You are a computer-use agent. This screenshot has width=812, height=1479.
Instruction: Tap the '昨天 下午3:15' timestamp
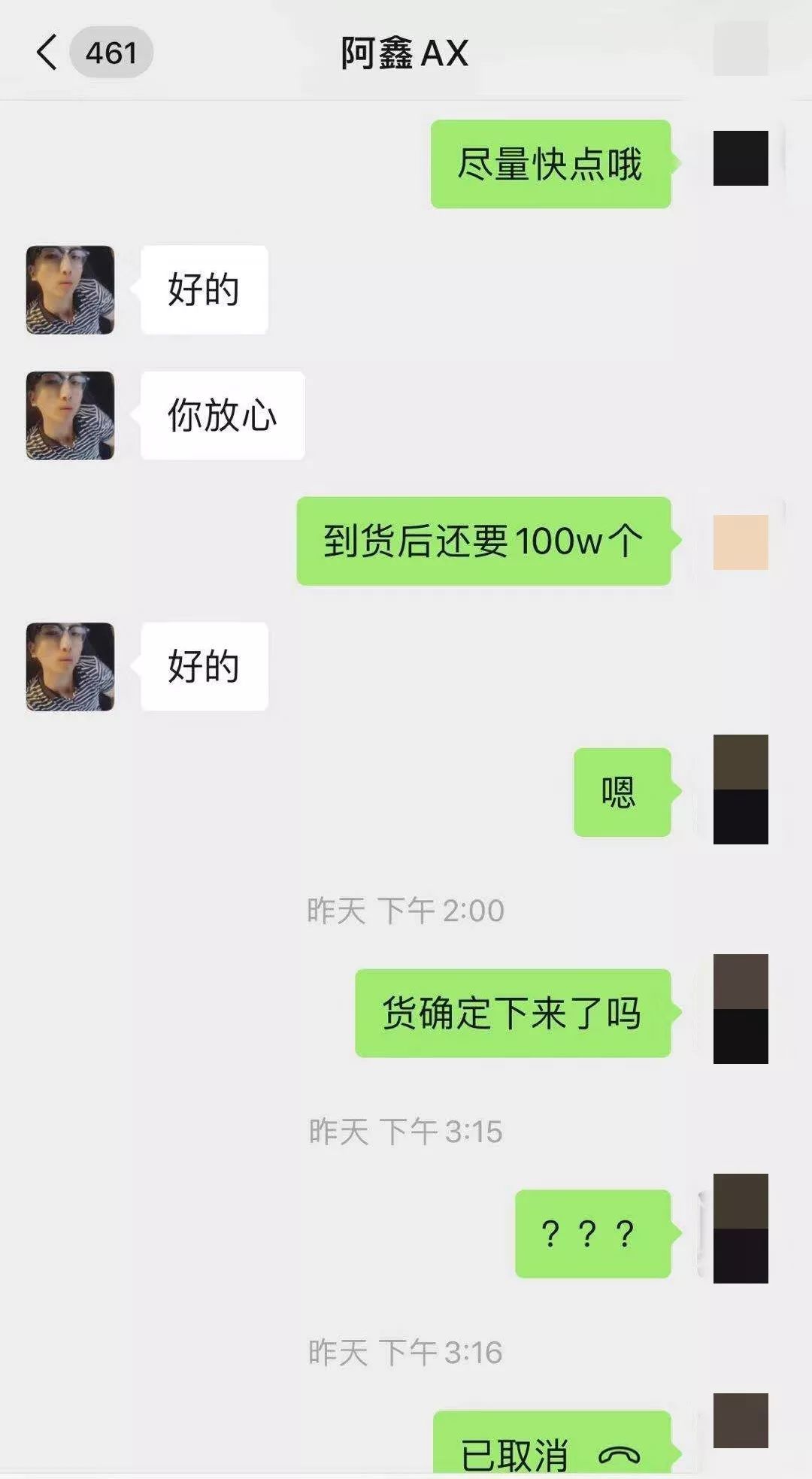[406, 1126]
